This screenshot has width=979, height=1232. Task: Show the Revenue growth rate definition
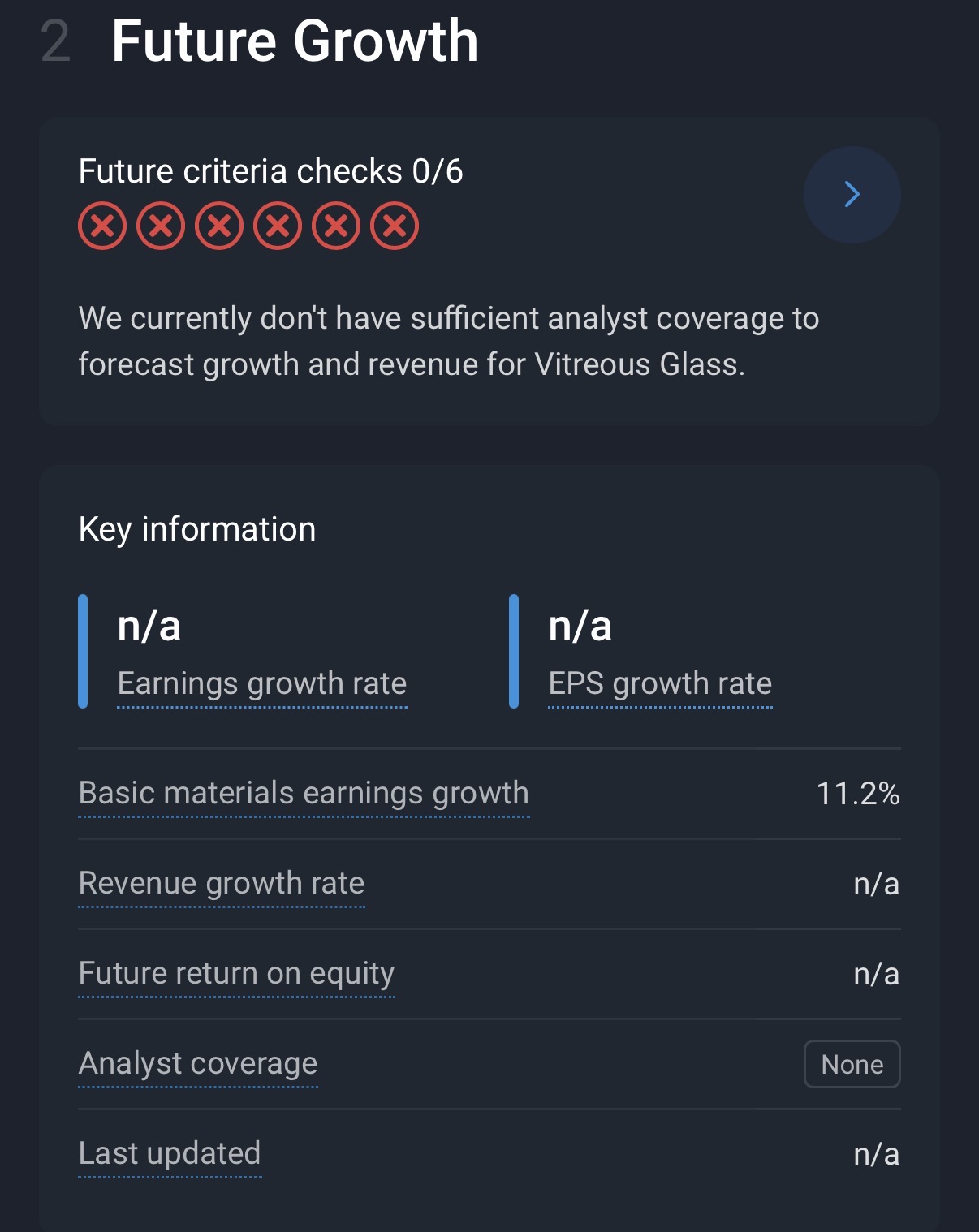tap(221, 884)
